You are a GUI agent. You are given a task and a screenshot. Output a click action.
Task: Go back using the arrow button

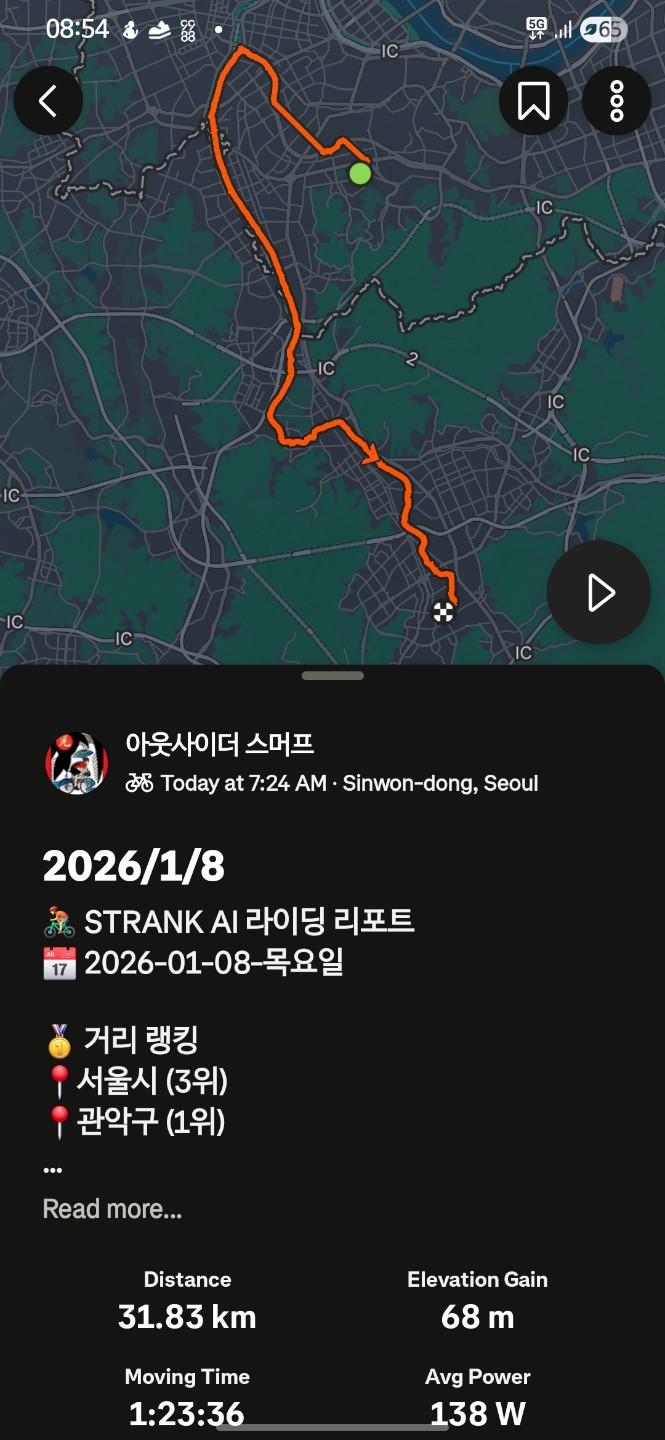(x=48, y=100)
